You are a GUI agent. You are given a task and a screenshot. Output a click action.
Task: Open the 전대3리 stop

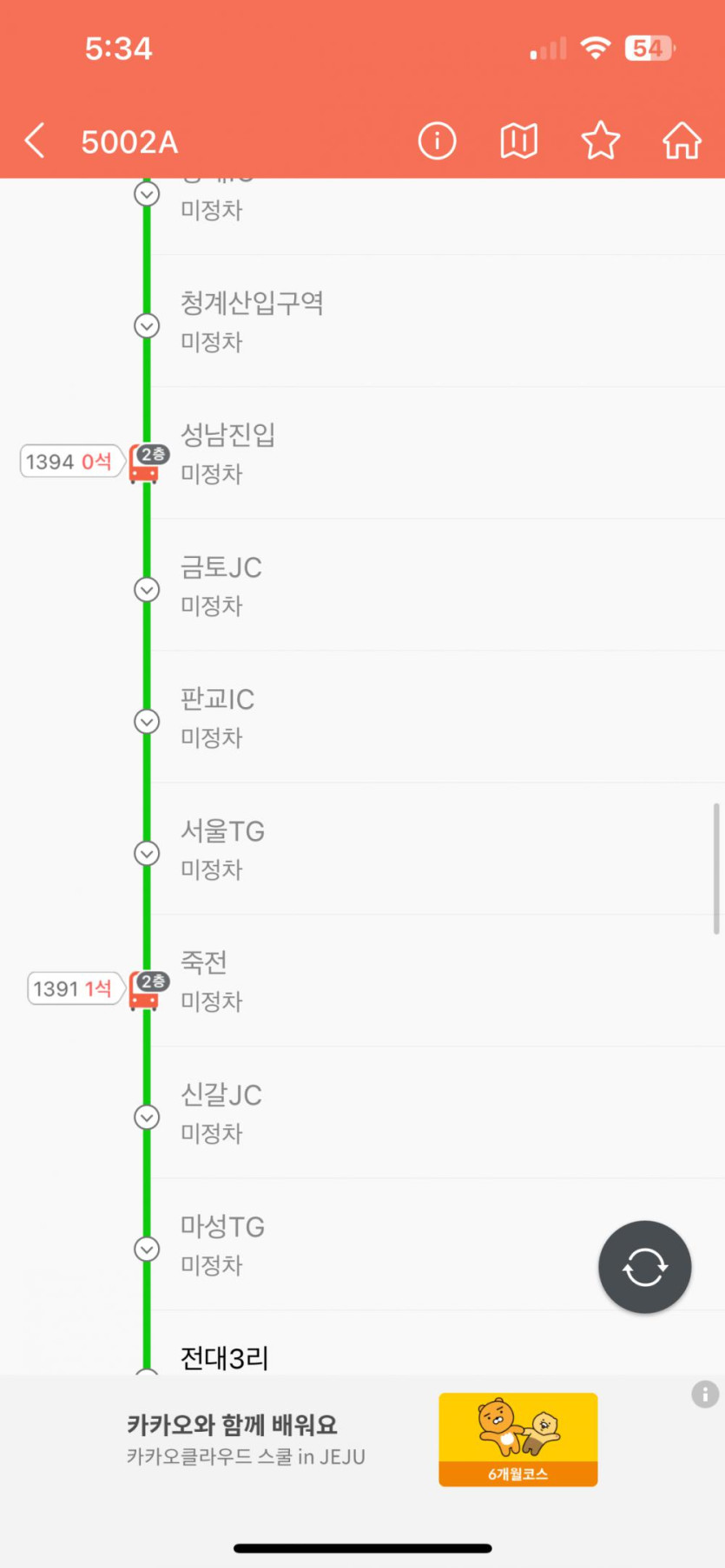225,1357
